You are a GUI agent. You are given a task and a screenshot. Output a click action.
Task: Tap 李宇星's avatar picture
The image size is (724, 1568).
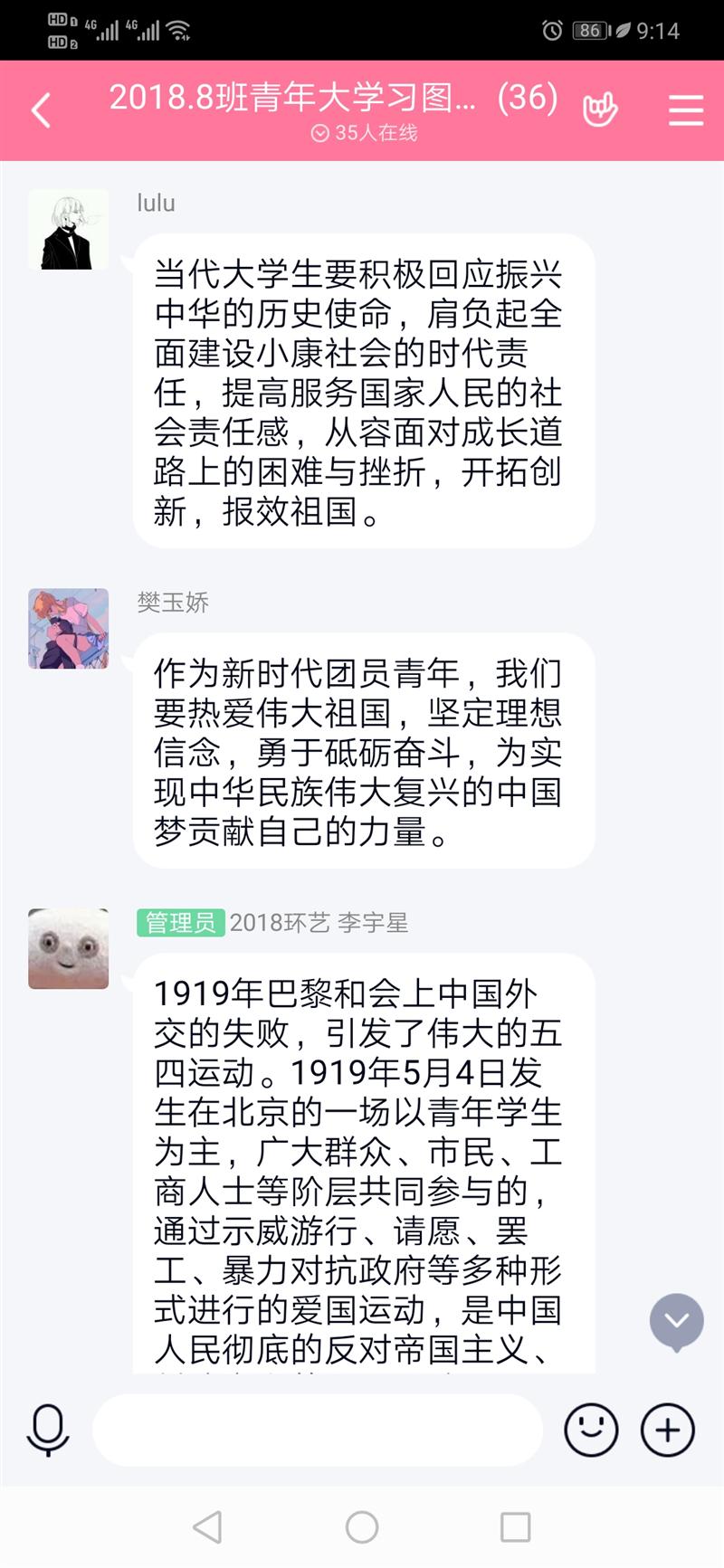pos(69,949)
